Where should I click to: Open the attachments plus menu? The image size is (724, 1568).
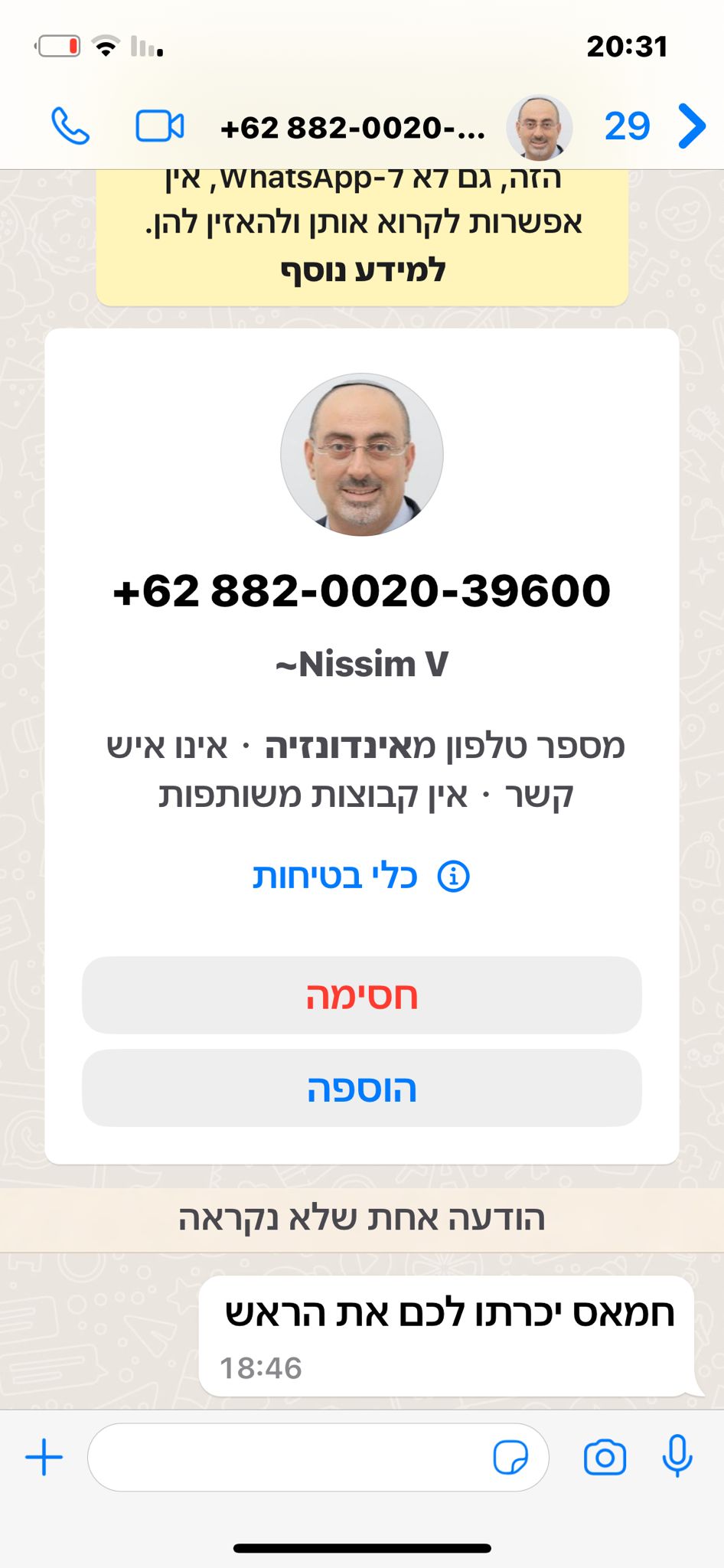(x=44, y=1457)
